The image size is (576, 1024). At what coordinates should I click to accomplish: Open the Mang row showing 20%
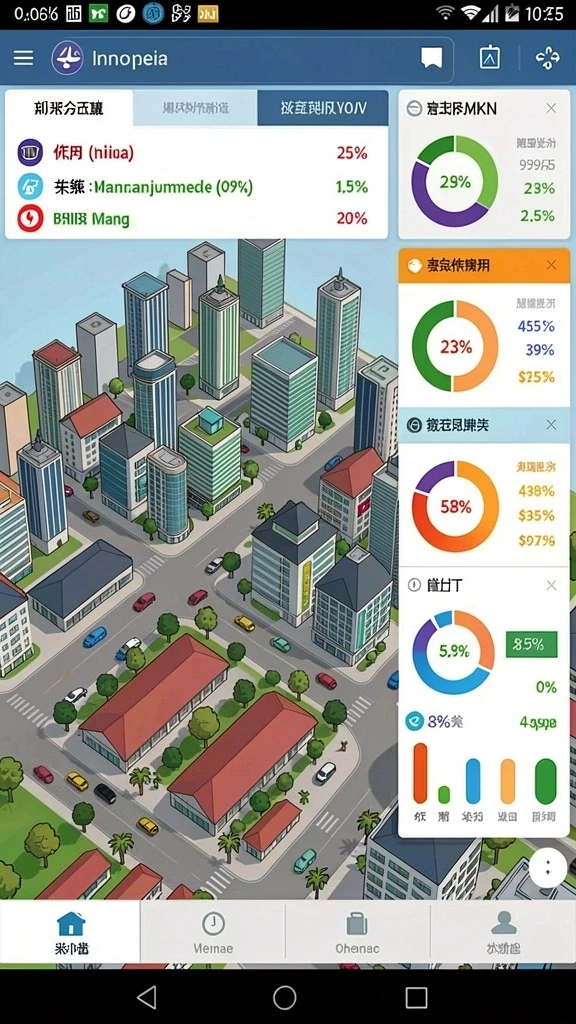click(x=196, y=219)
